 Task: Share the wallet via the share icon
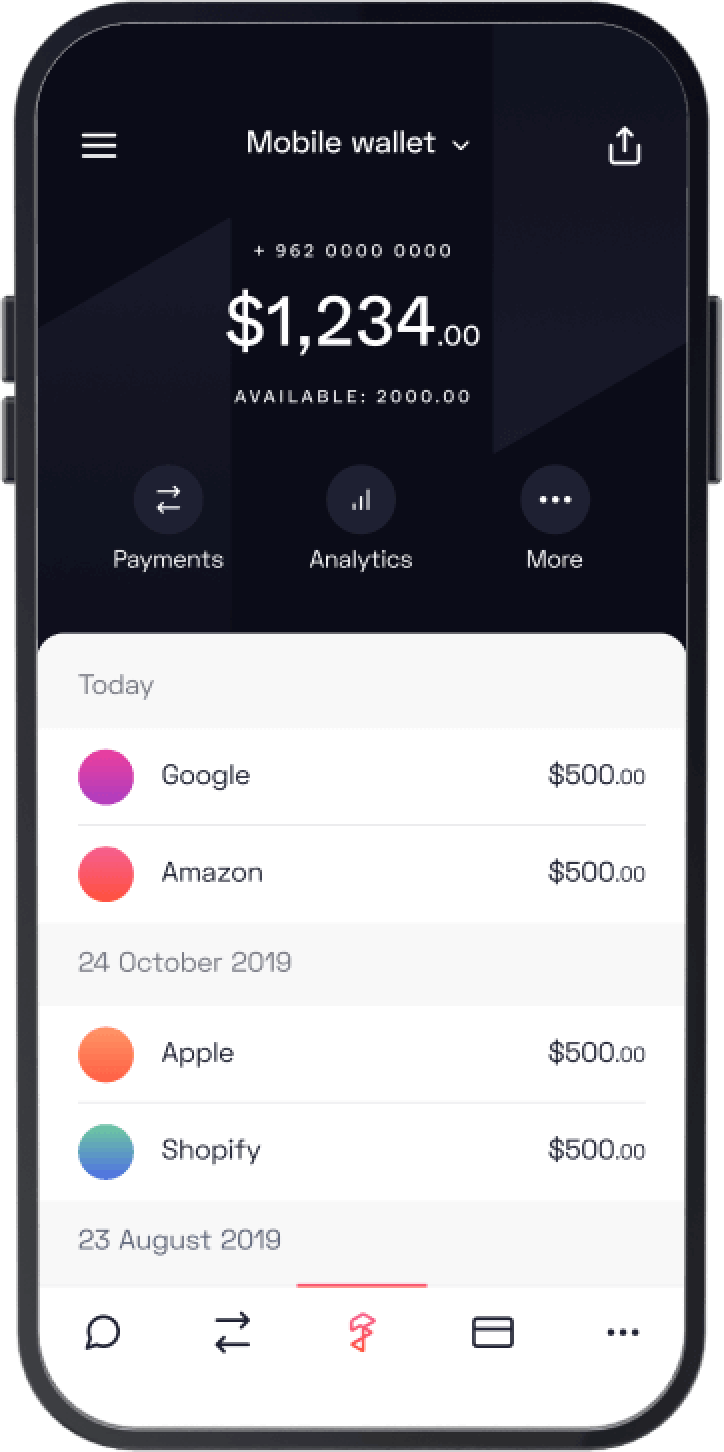(624, 146)
